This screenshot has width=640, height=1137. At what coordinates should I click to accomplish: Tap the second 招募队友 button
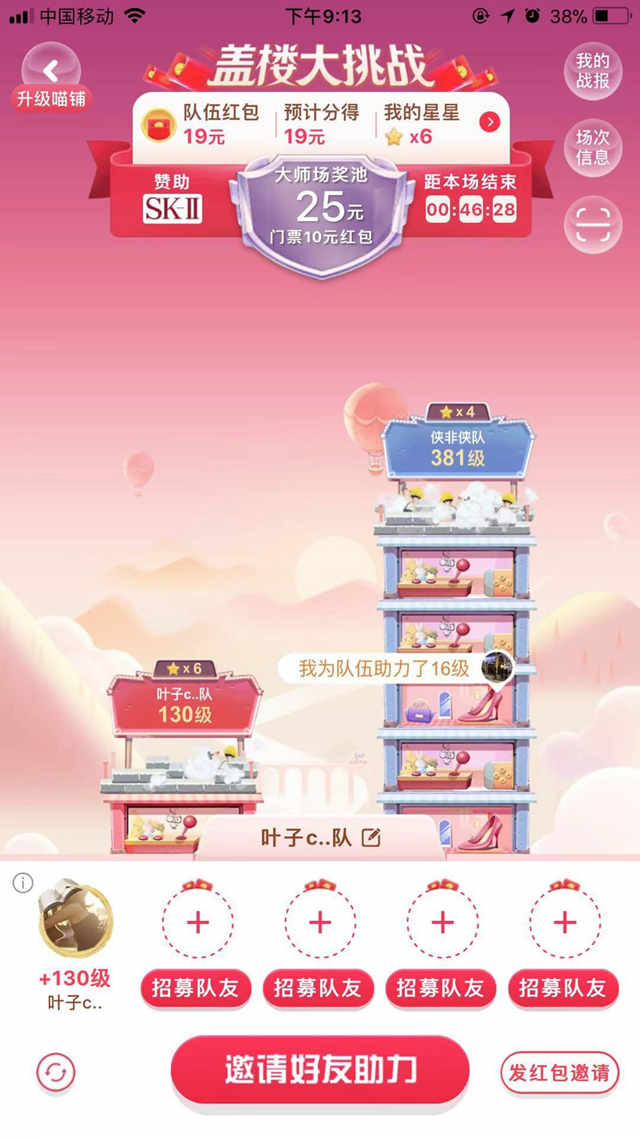319,988
